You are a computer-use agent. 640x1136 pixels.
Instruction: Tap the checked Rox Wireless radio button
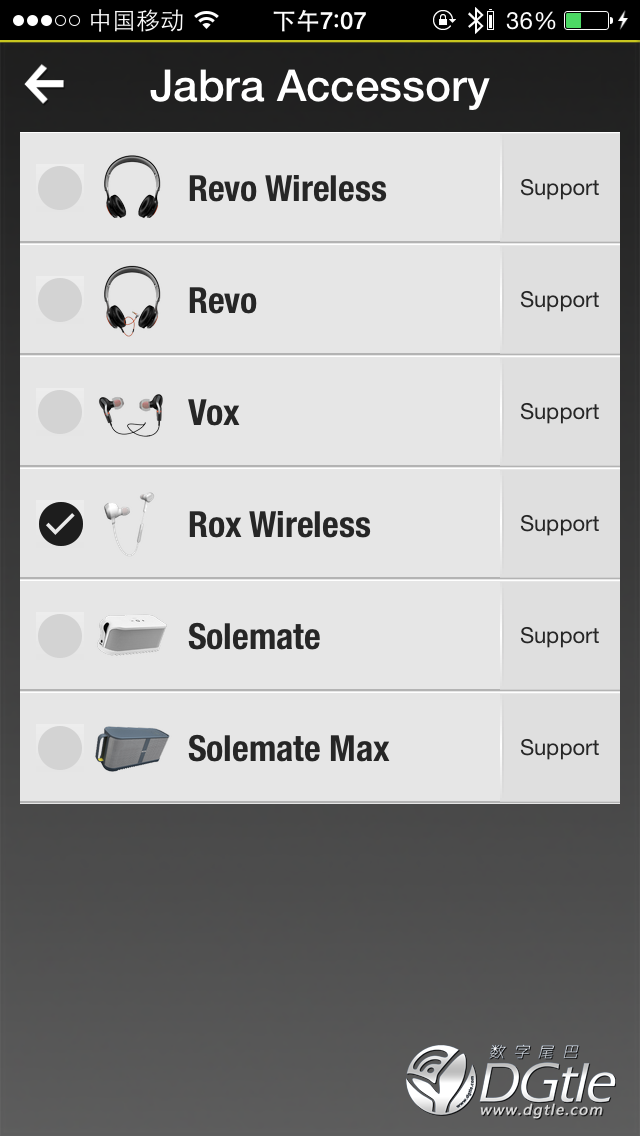60,523
